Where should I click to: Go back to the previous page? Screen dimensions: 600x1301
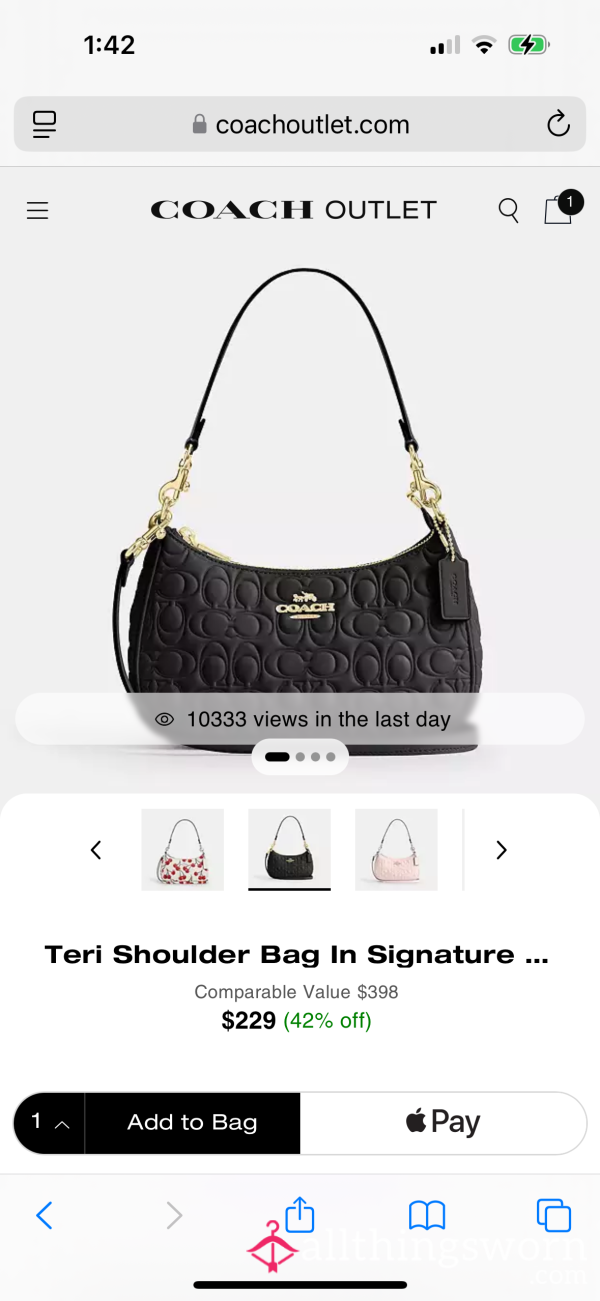[x=44, y=1215]
